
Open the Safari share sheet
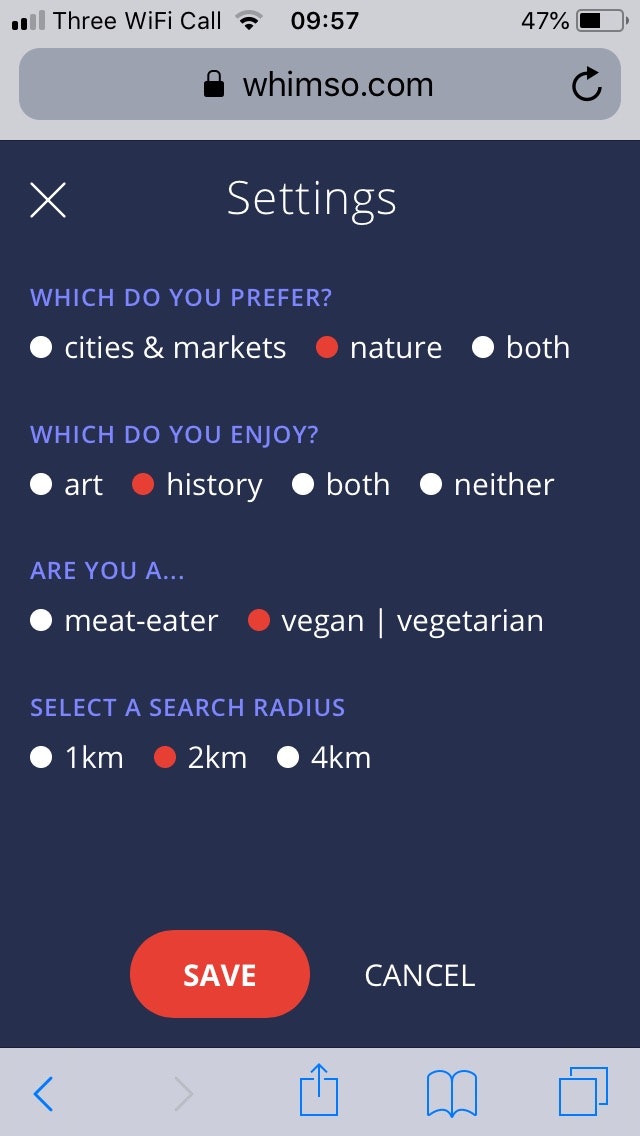pos(319,1090)
